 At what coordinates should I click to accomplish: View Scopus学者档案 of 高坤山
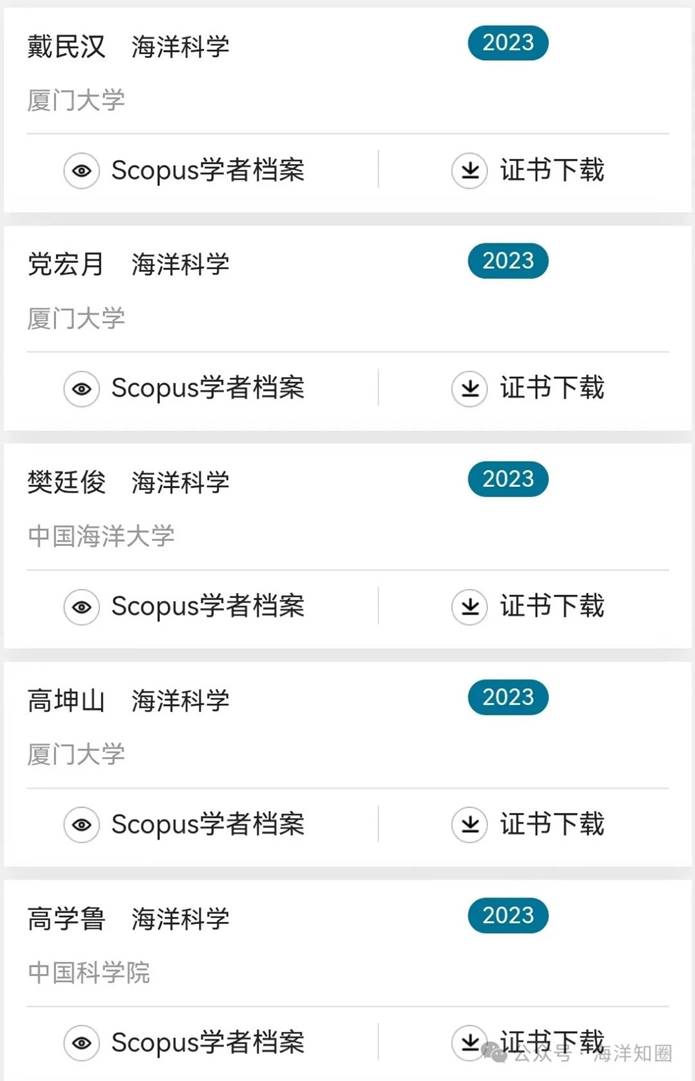[185, 824]
